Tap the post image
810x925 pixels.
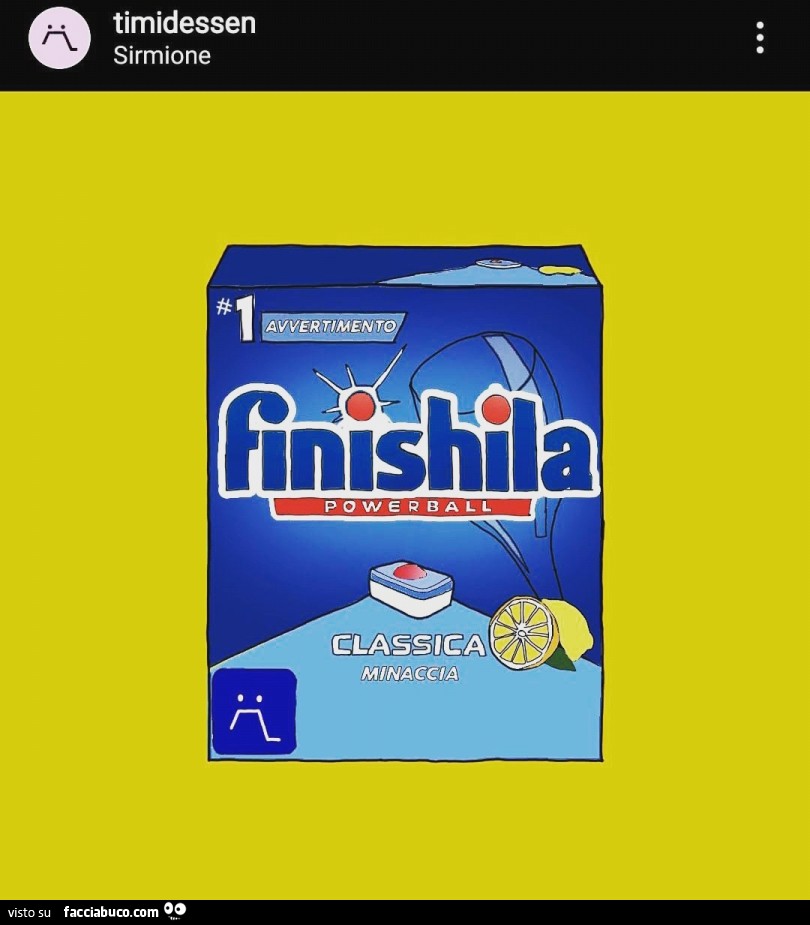coord(405,500)
